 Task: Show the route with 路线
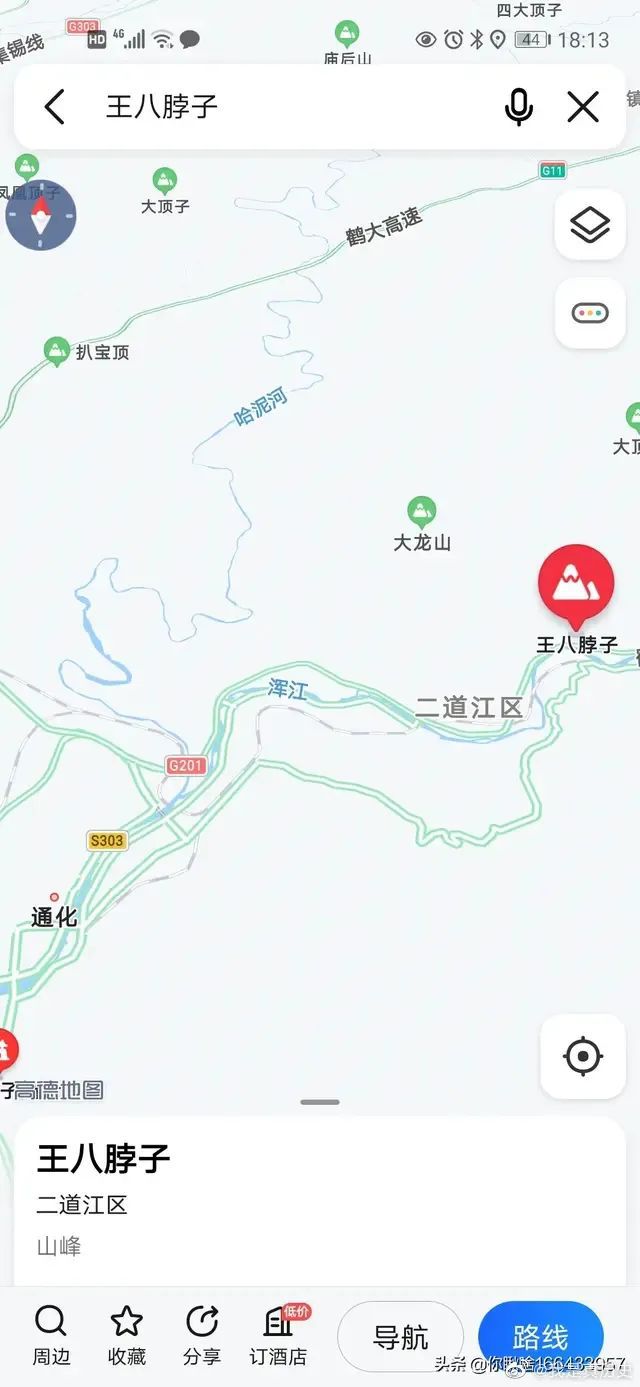pyautogui.click(x=541, y=1337)
